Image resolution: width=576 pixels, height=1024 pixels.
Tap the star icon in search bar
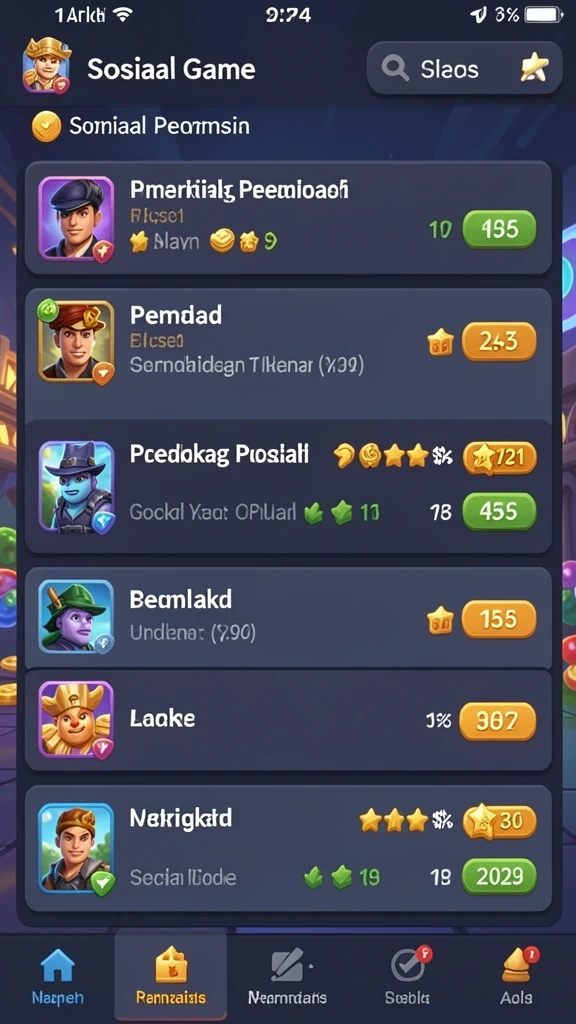coord(534,68)
